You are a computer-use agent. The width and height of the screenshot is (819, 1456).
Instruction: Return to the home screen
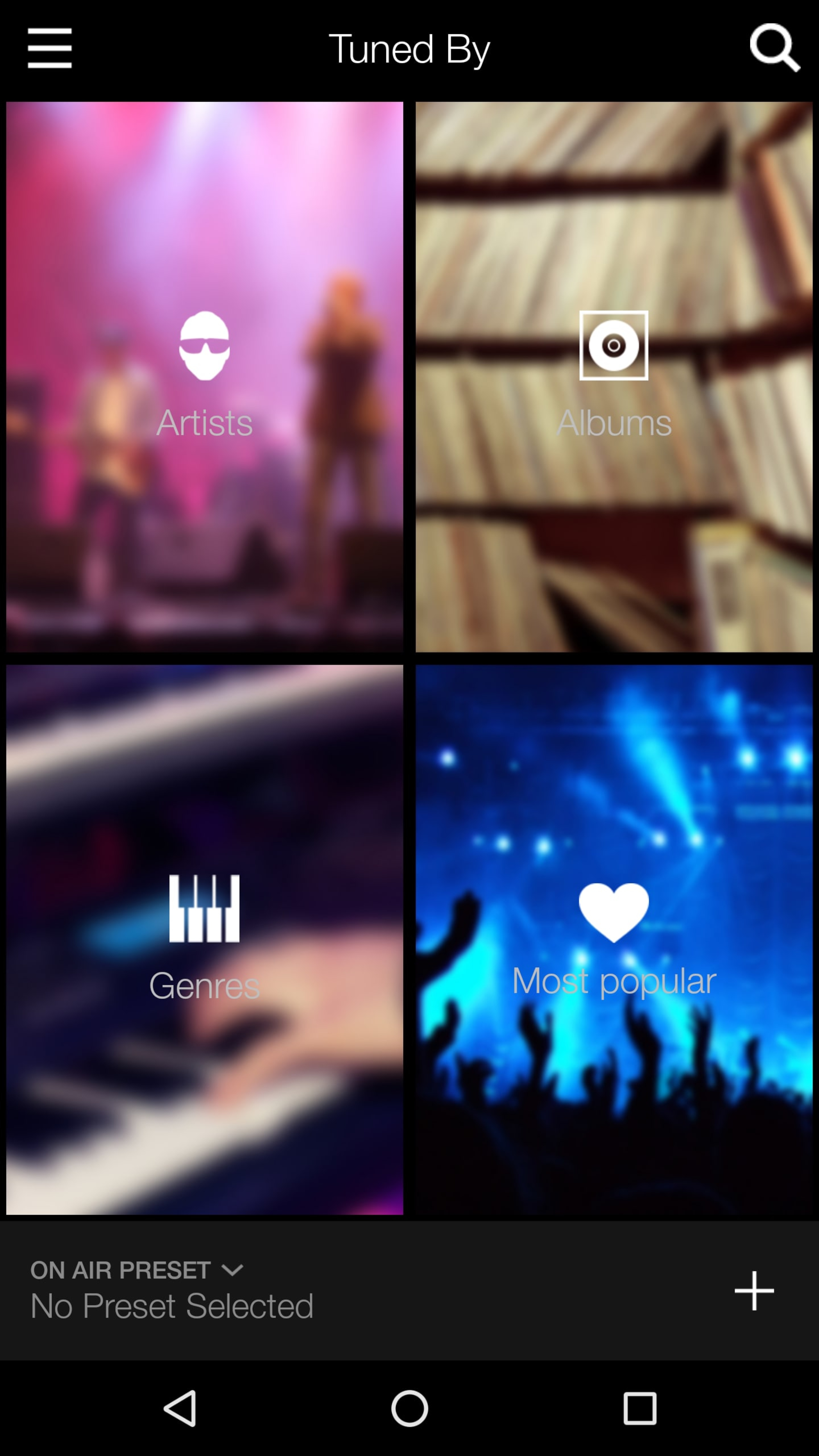(x=409, y=1408)
